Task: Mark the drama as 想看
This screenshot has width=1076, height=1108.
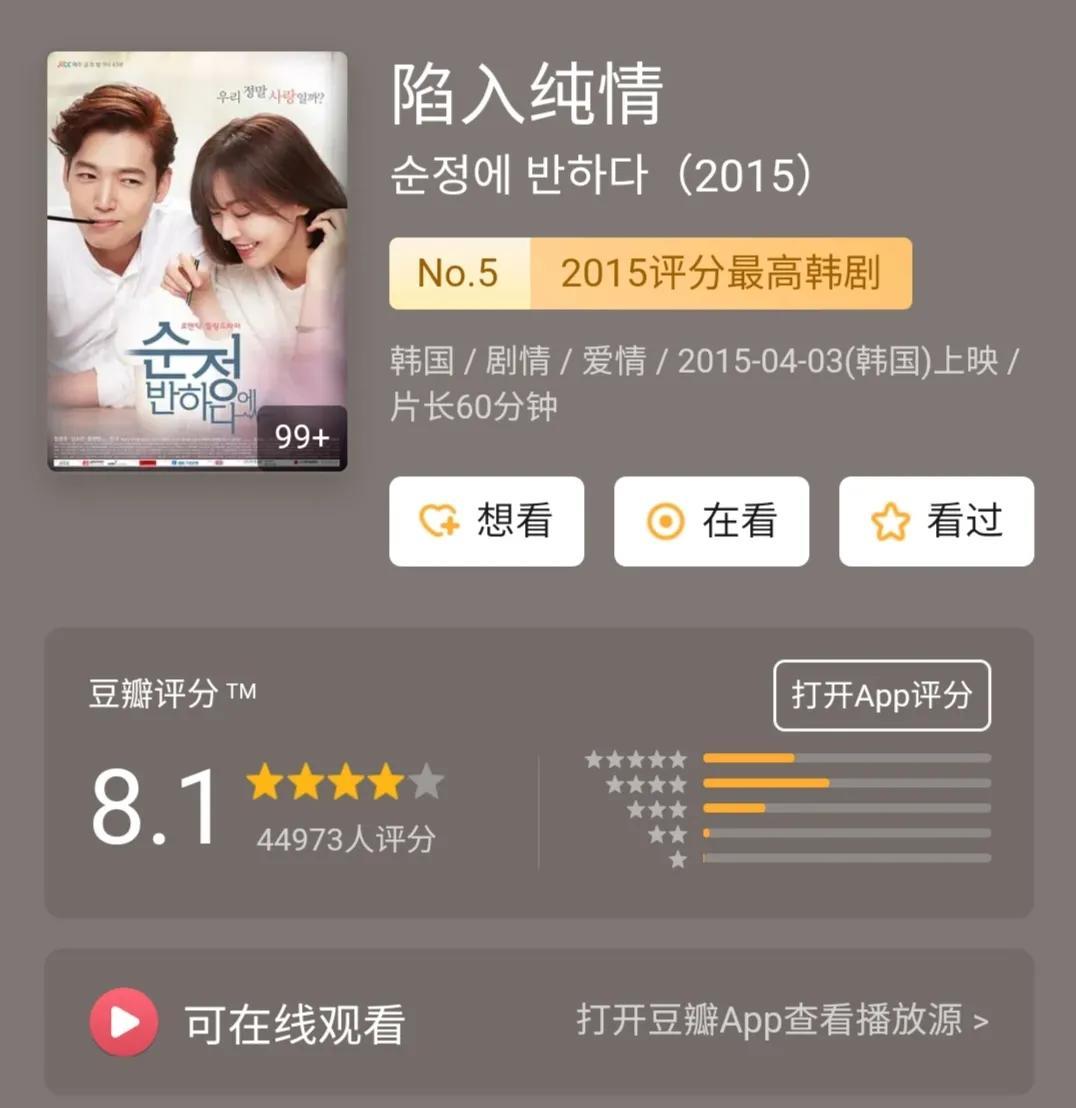Action: 486,521
